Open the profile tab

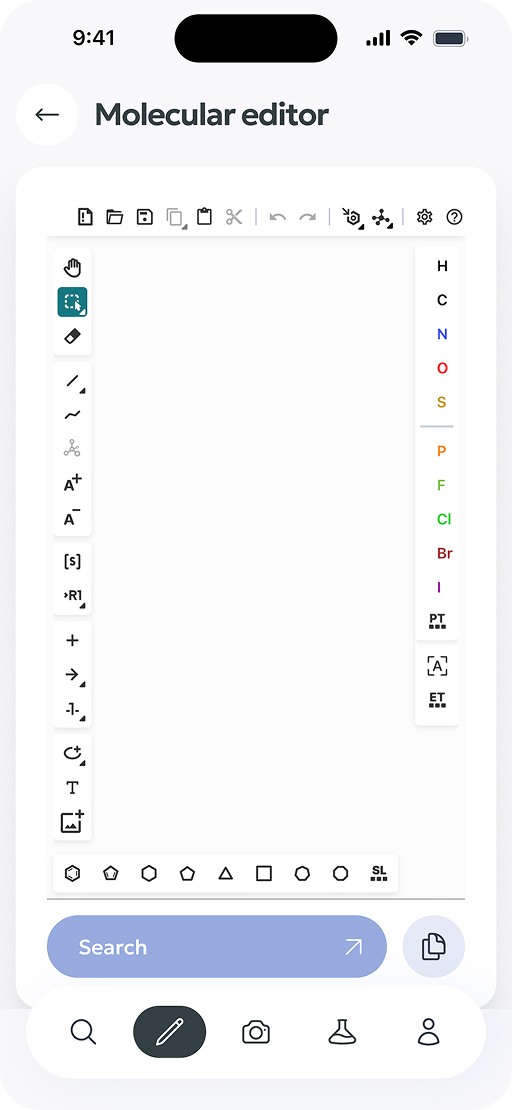[428, 1031]
